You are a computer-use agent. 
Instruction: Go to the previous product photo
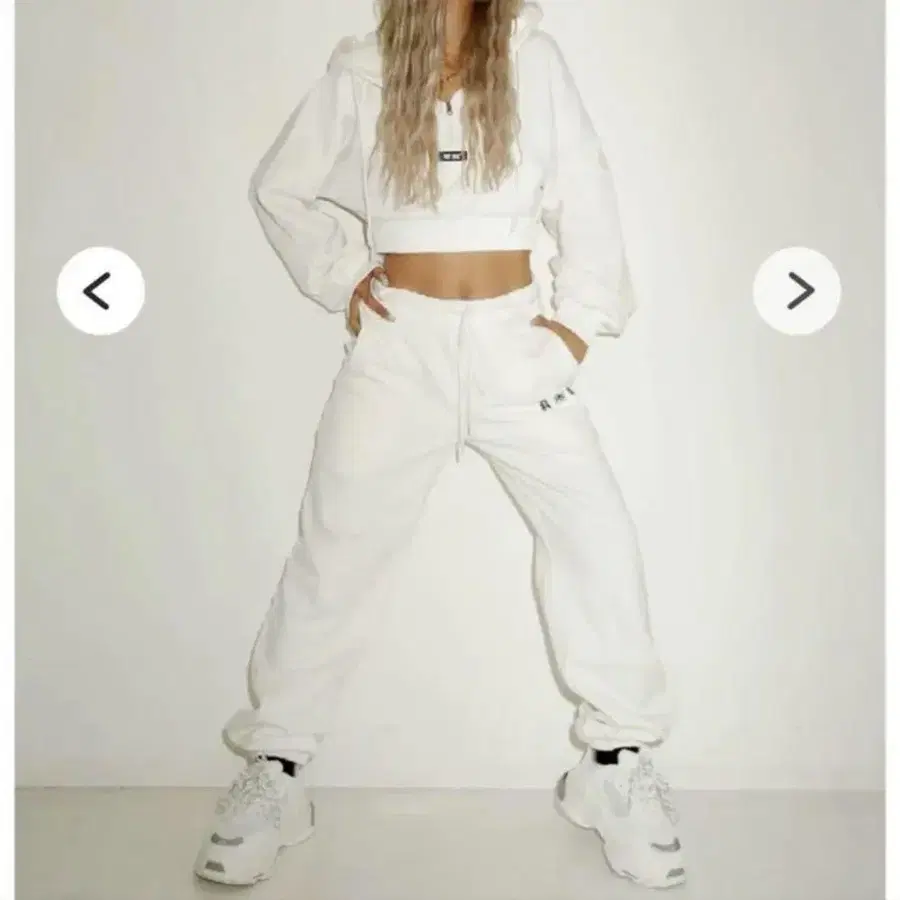tap(100, 291)
